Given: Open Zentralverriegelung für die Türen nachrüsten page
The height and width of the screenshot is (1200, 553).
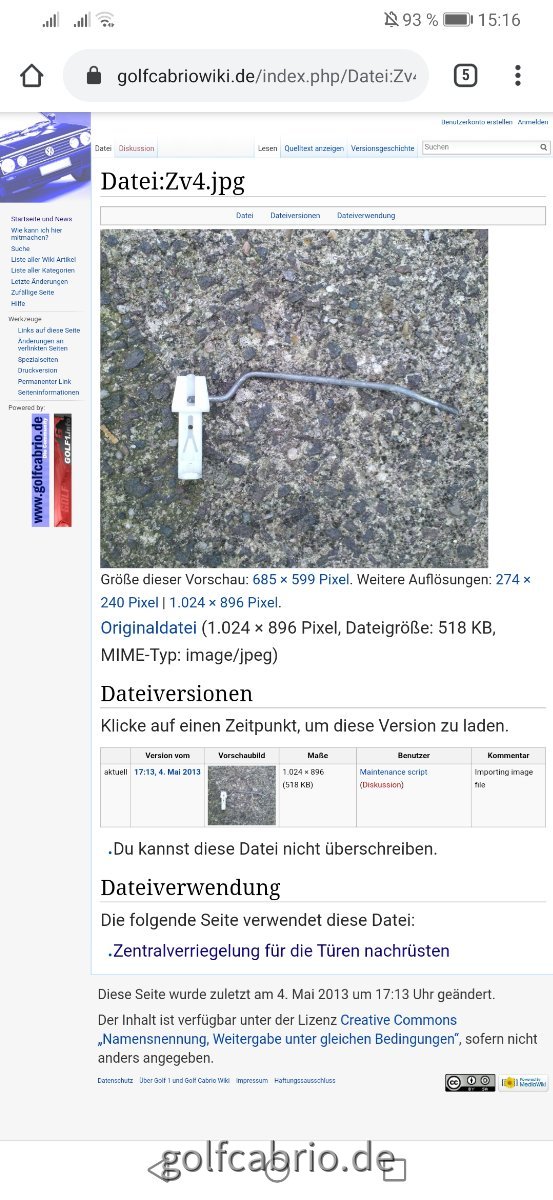Looking at the screenshot, I should pyautogui.click(x=281, y=951).
